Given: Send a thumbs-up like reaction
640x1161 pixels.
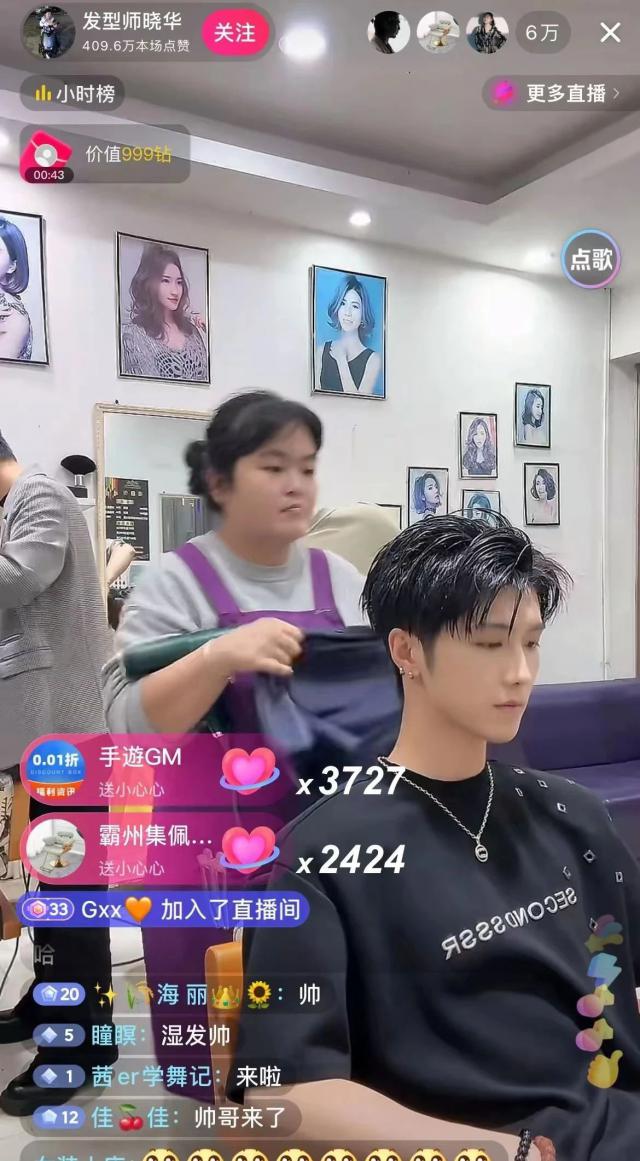Looking at the screenshot, I should [604, 1068].
